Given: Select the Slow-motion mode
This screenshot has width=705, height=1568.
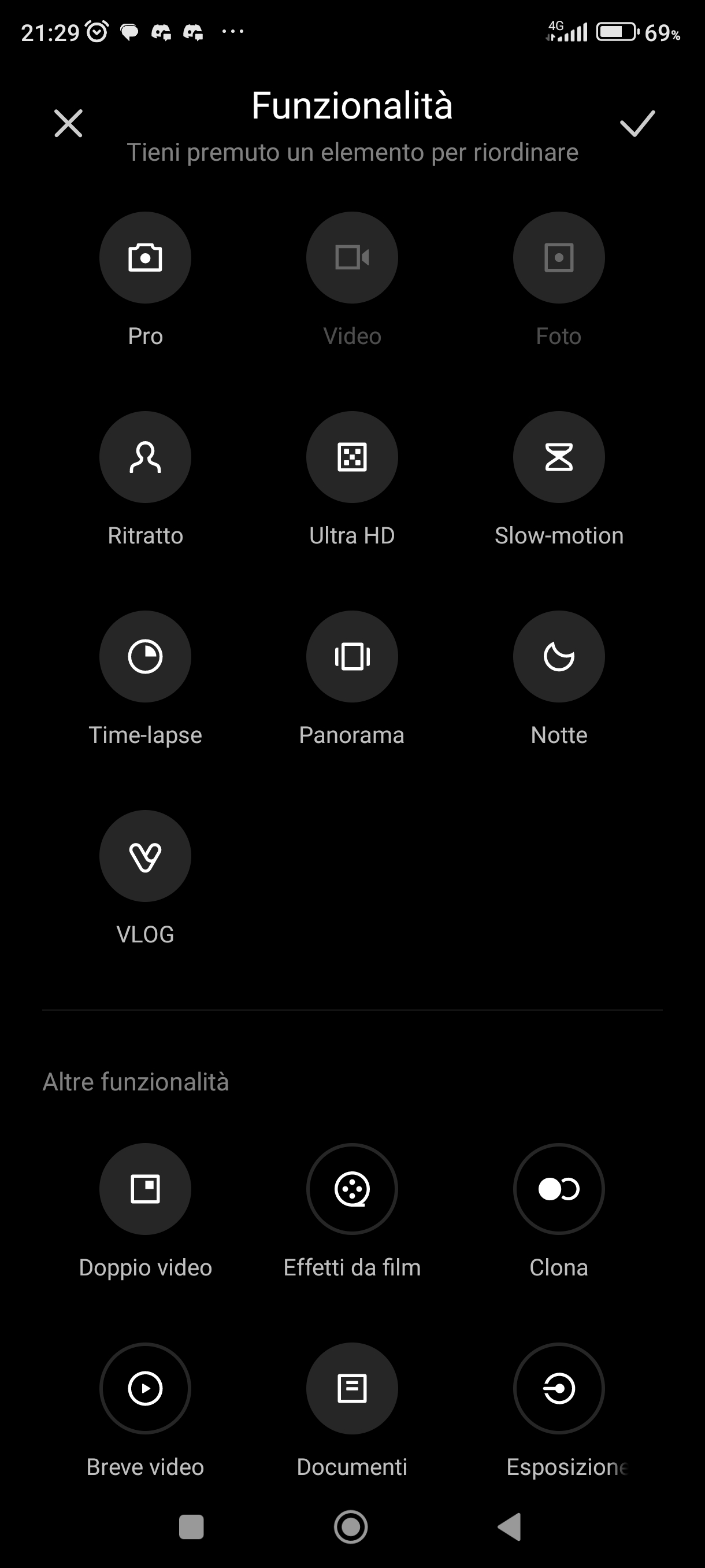Looking at the screenshot, I should (x=559, y=457).
